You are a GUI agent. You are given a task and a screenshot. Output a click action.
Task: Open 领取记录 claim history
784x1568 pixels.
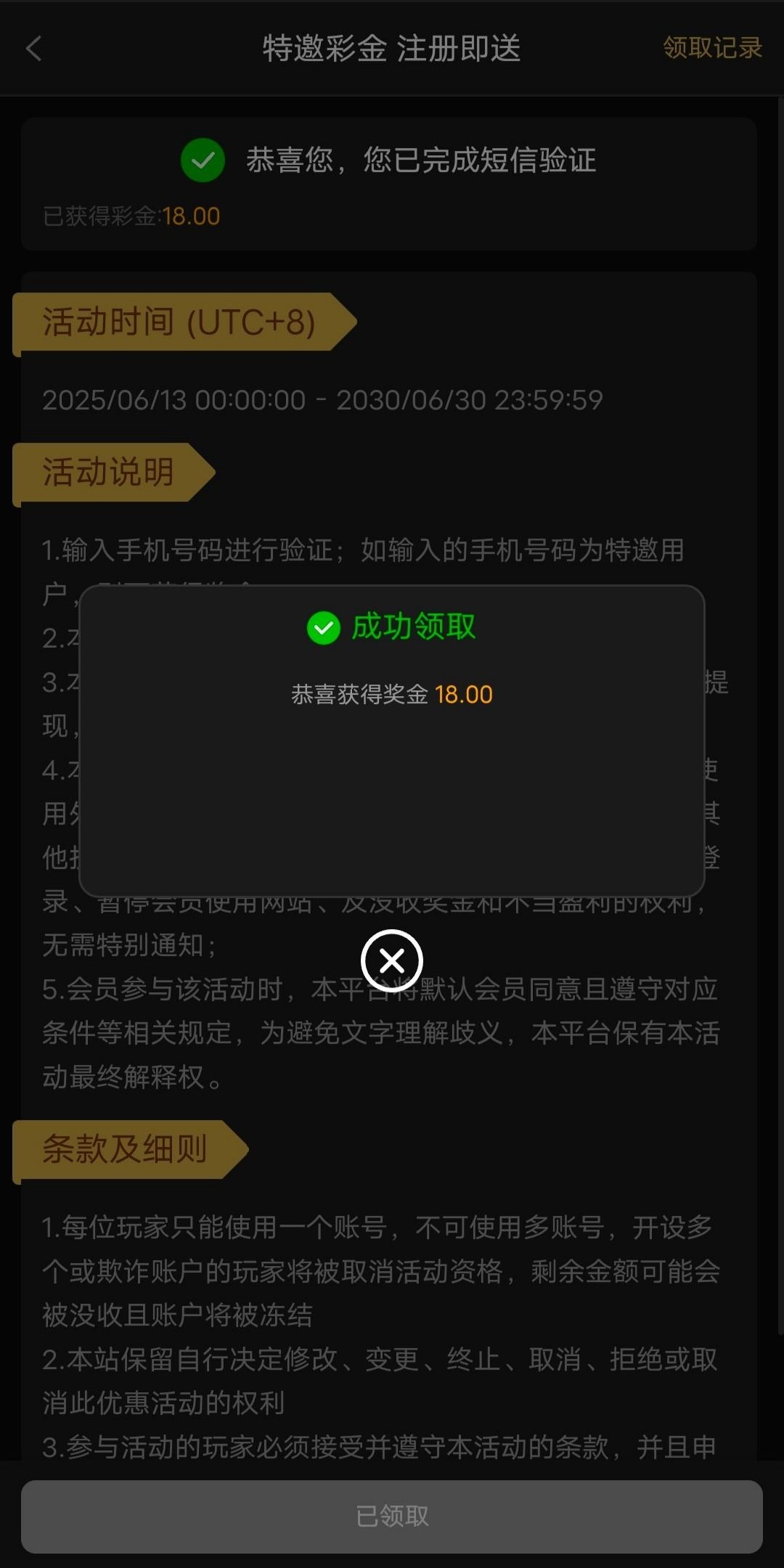[x=711, y=48]
